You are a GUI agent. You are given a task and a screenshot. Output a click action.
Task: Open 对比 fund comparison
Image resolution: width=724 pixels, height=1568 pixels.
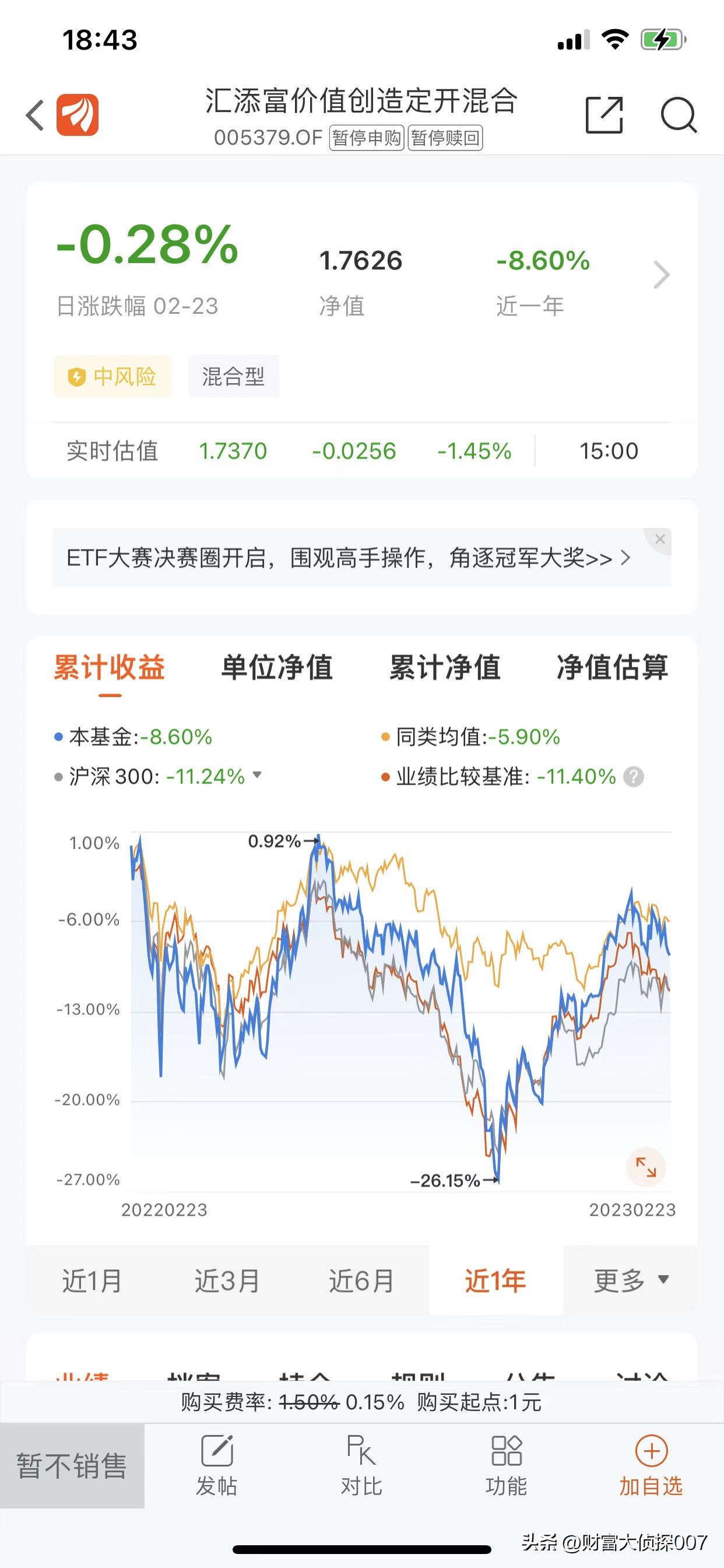[361, 1466]
